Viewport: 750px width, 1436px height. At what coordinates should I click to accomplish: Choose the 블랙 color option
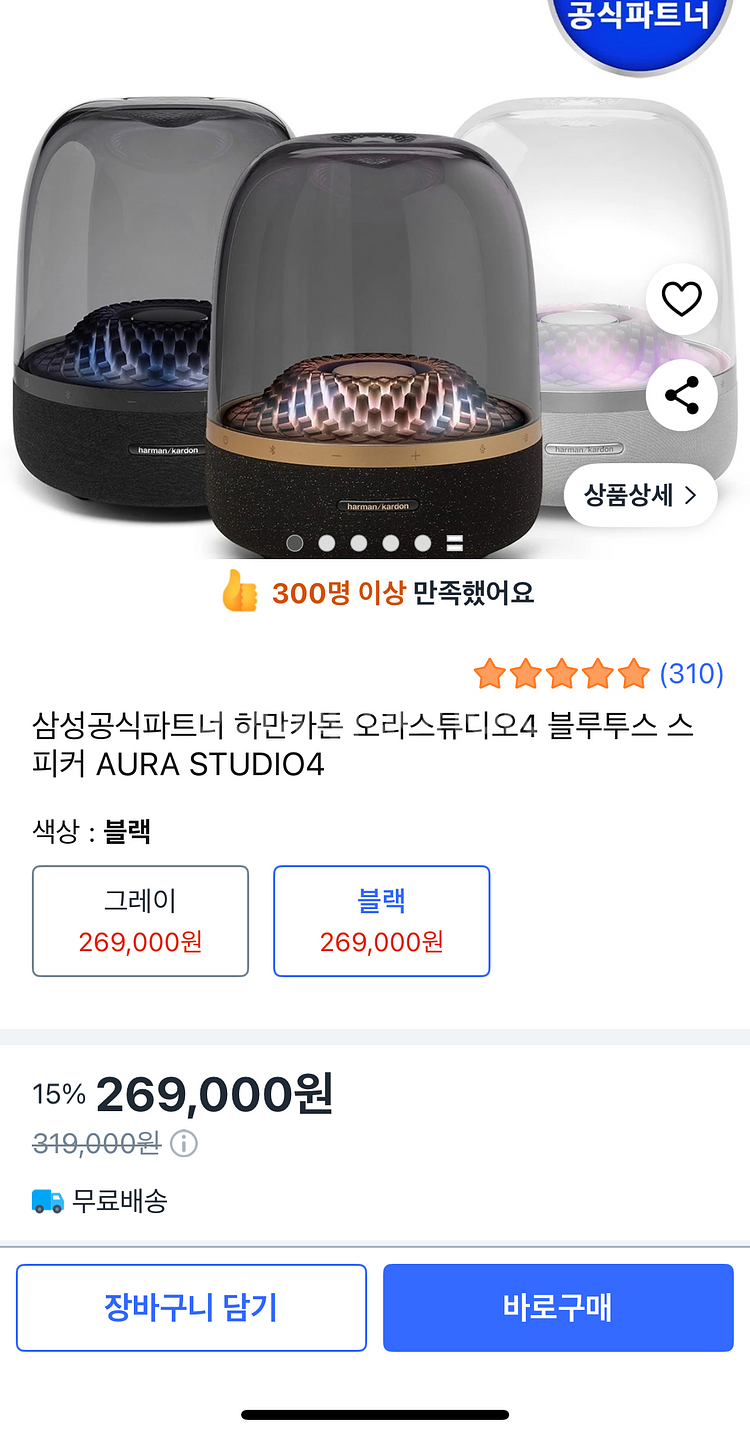(382, 921)
